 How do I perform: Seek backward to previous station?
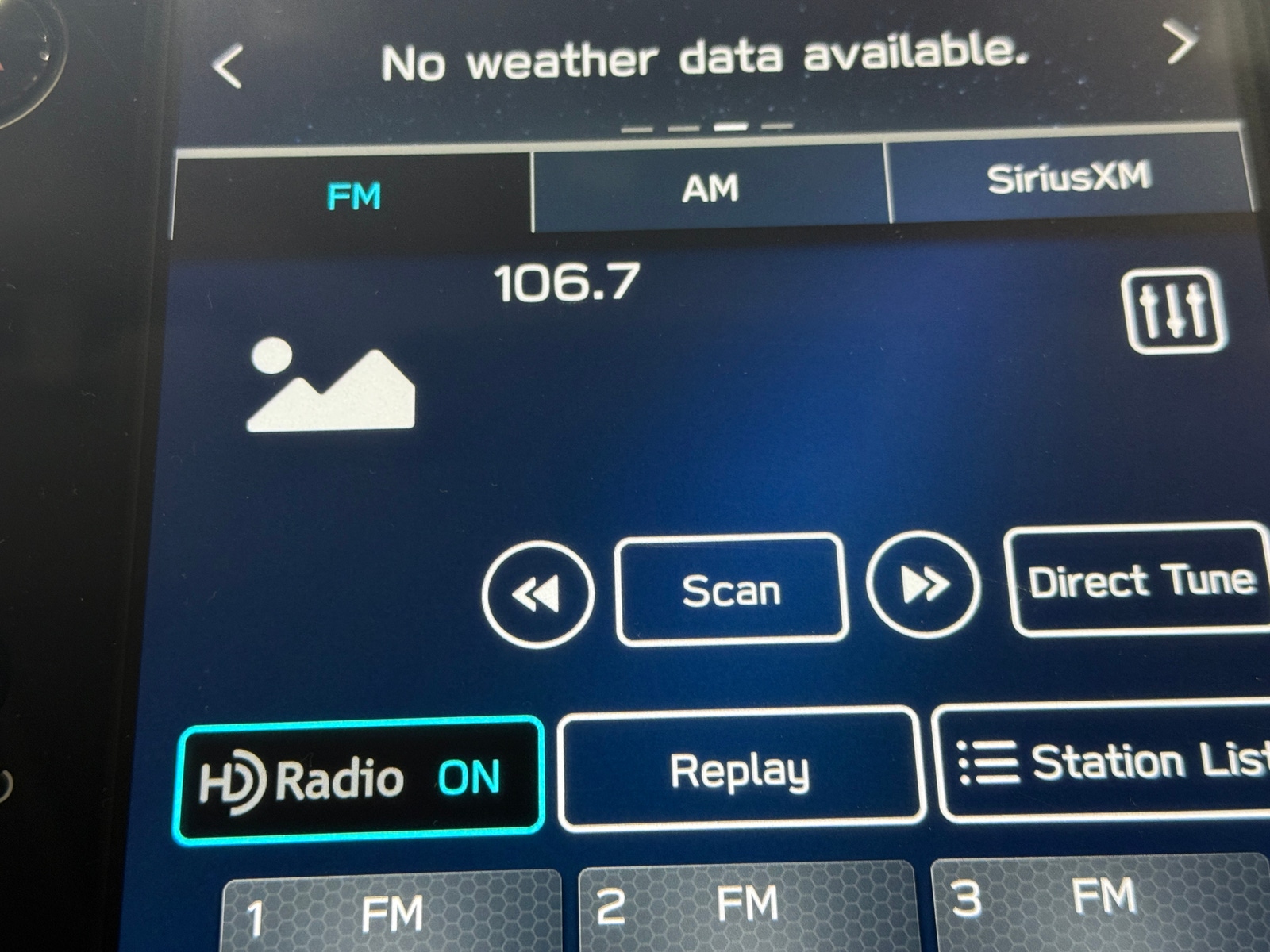click(537, 593)
